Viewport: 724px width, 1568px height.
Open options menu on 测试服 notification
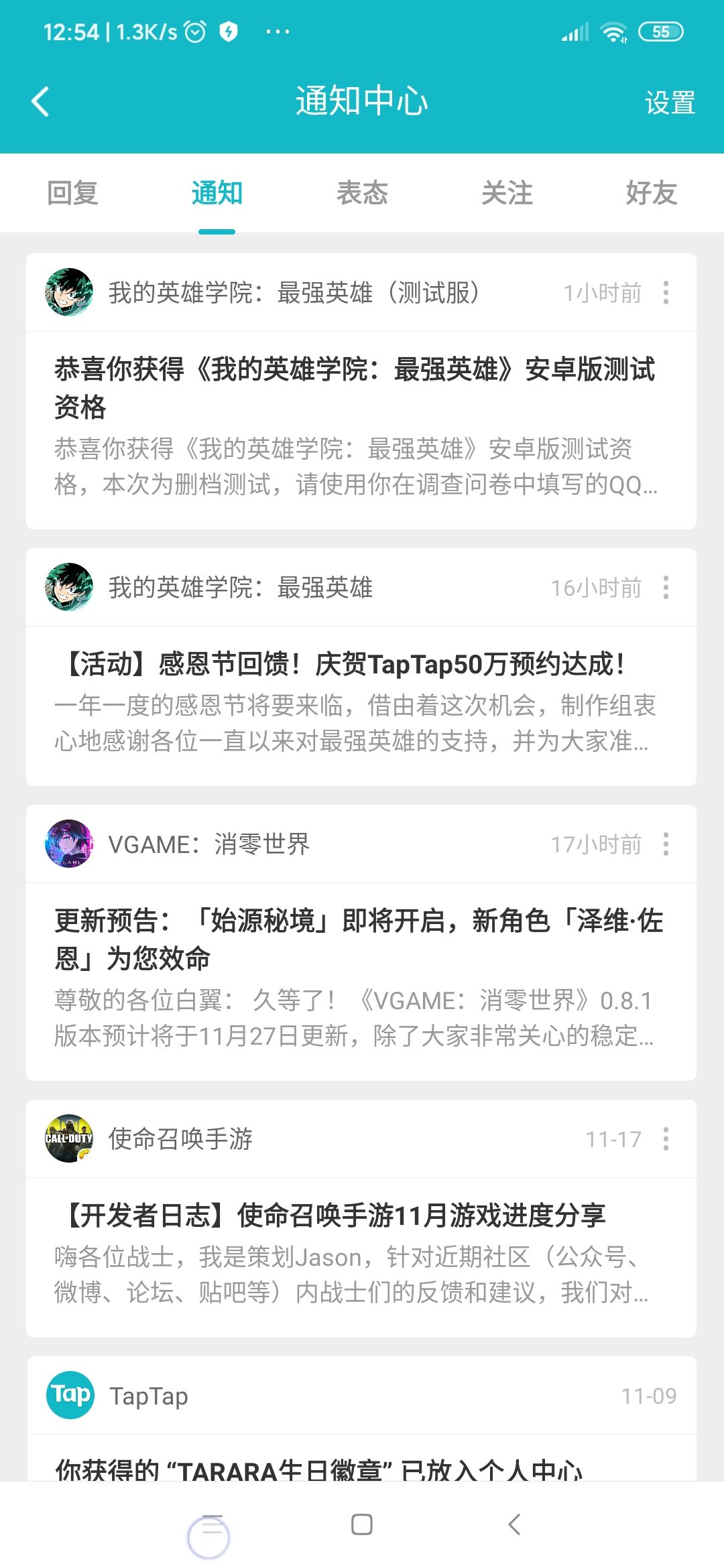[666, 293]
